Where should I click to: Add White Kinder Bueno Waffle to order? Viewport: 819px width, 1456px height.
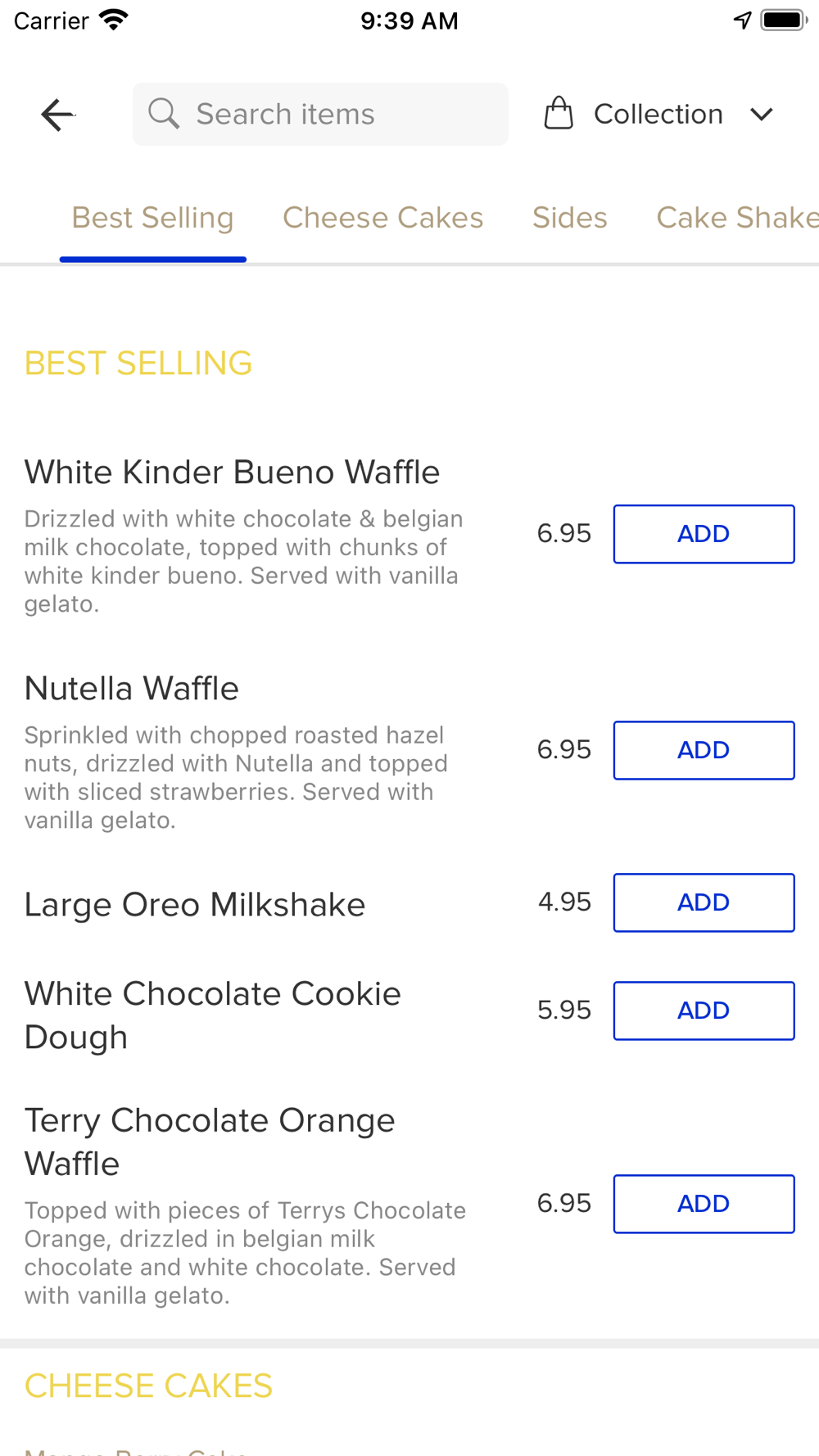pyautogui.click(x=704, y=534)
